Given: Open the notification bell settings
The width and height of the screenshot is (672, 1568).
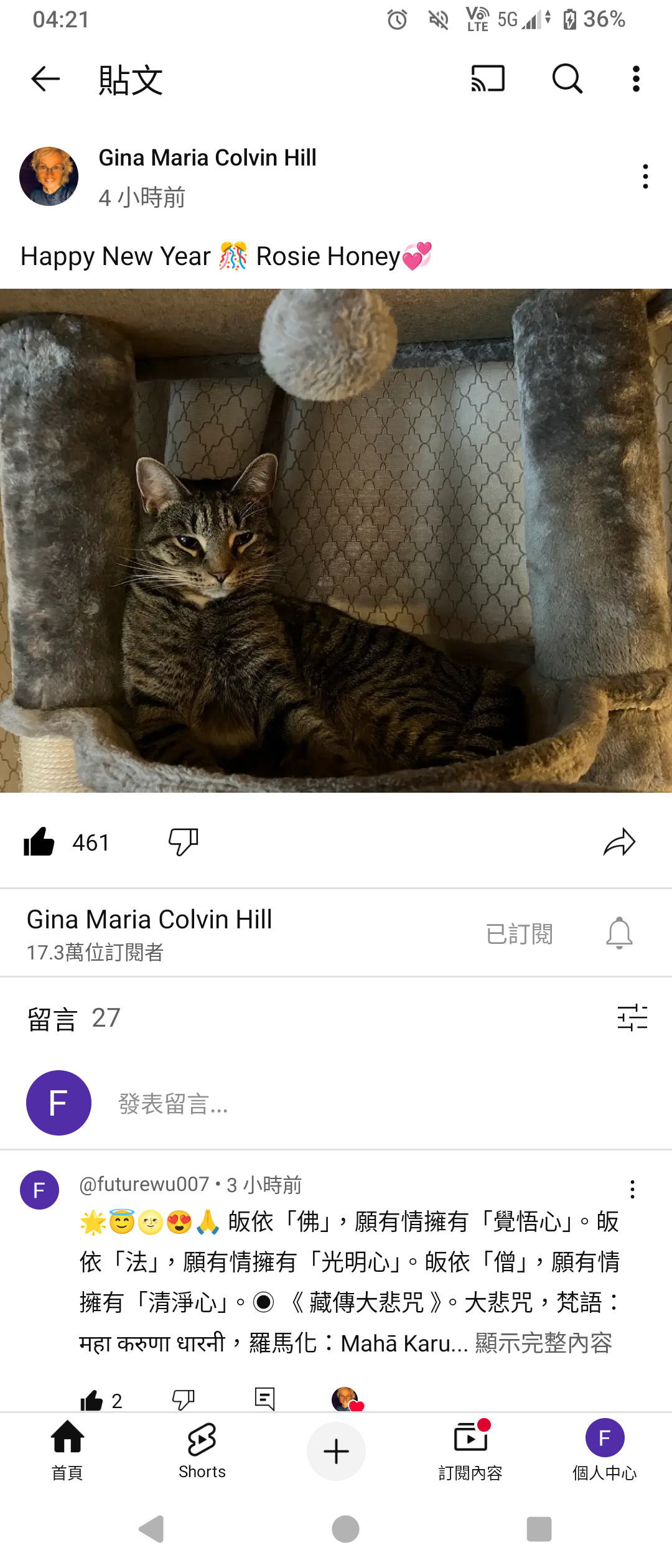Looking at the screenshot, I should click(x=619, y=933).
